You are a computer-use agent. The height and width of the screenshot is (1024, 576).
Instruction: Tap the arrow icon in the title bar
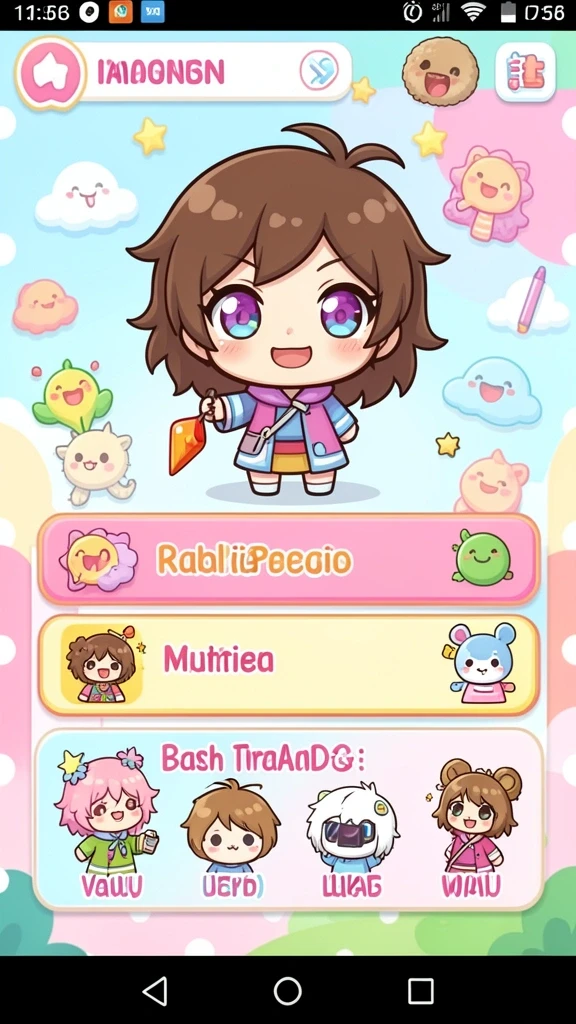point(320,71)
